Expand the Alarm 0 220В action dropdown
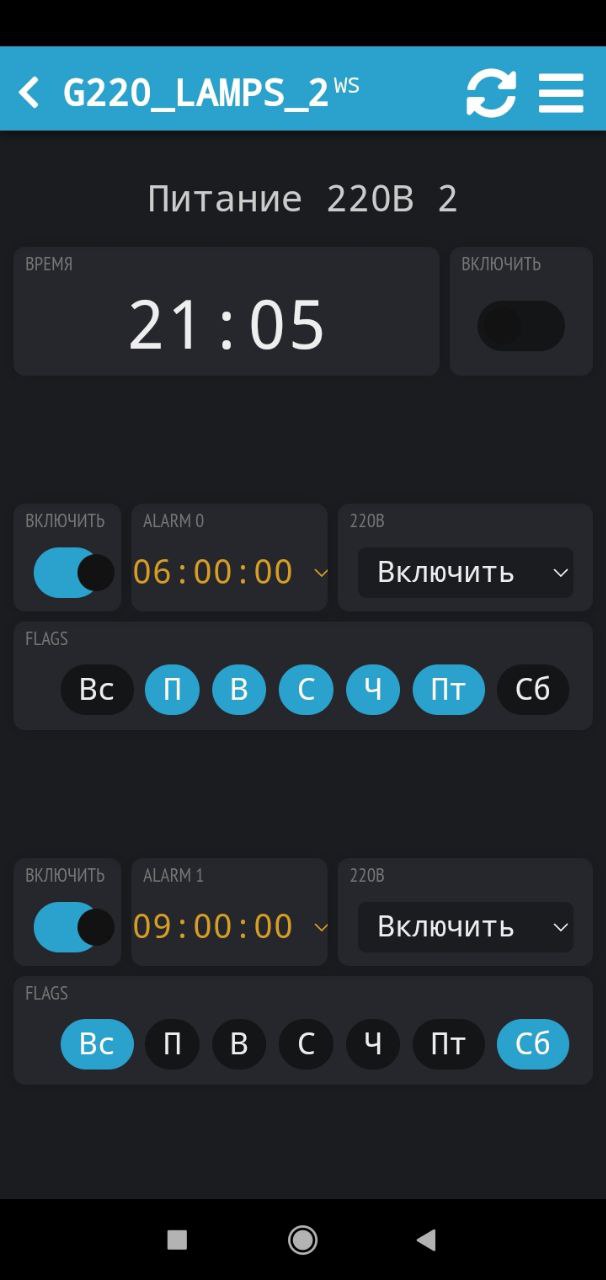This screenshot has height=1280, width=606. coord(465,573)
